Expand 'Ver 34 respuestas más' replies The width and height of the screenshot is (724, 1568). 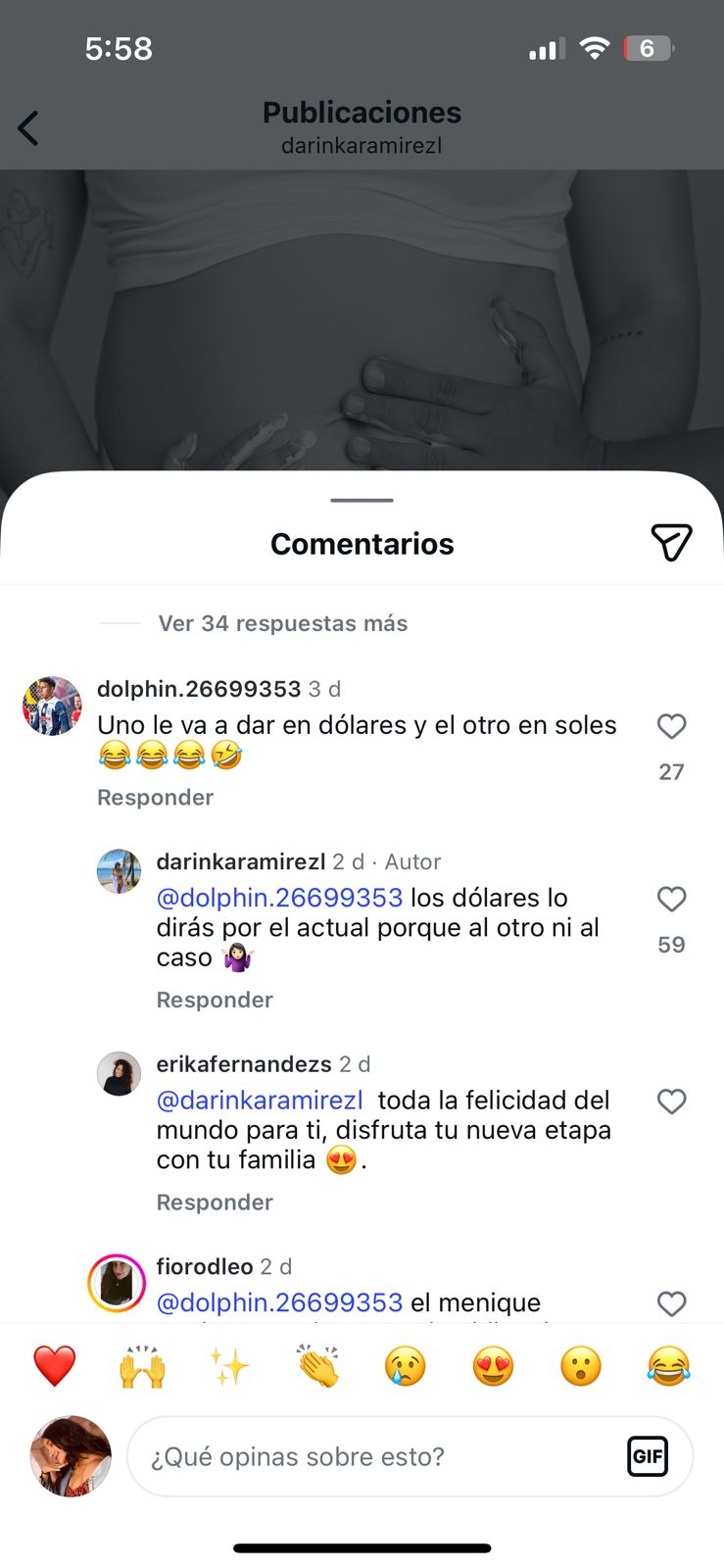(282, 622)
